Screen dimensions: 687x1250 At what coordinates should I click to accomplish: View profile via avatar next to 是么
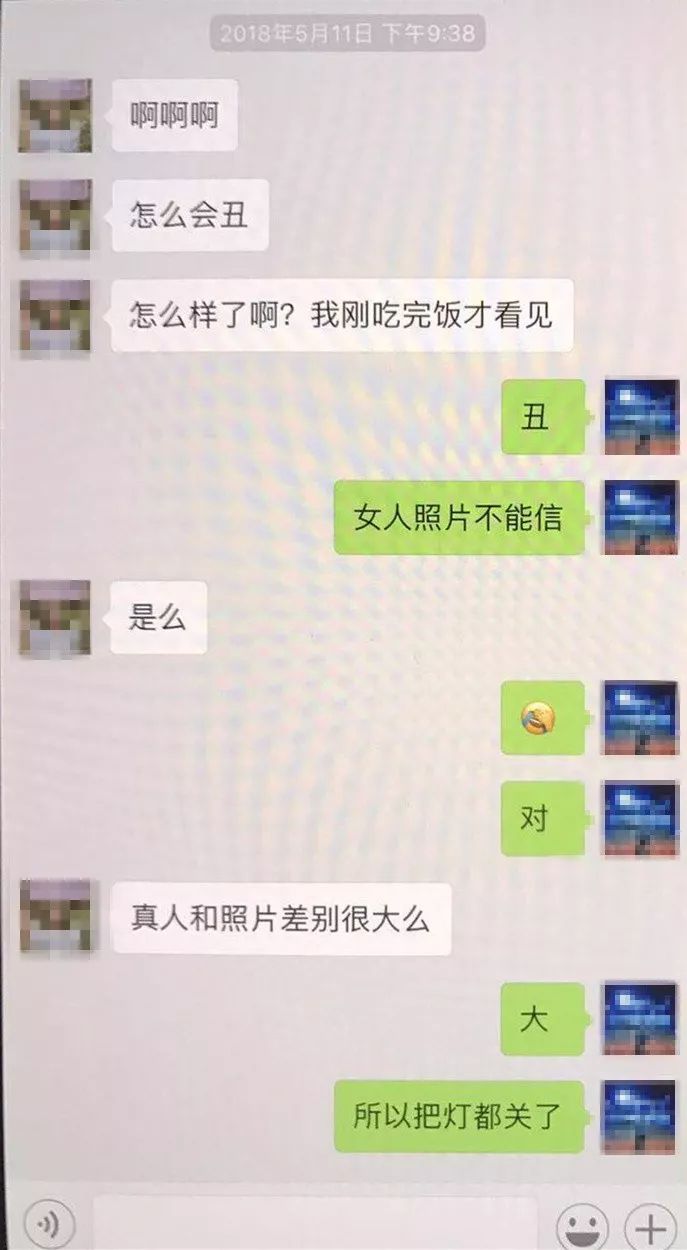pos(56,617)
